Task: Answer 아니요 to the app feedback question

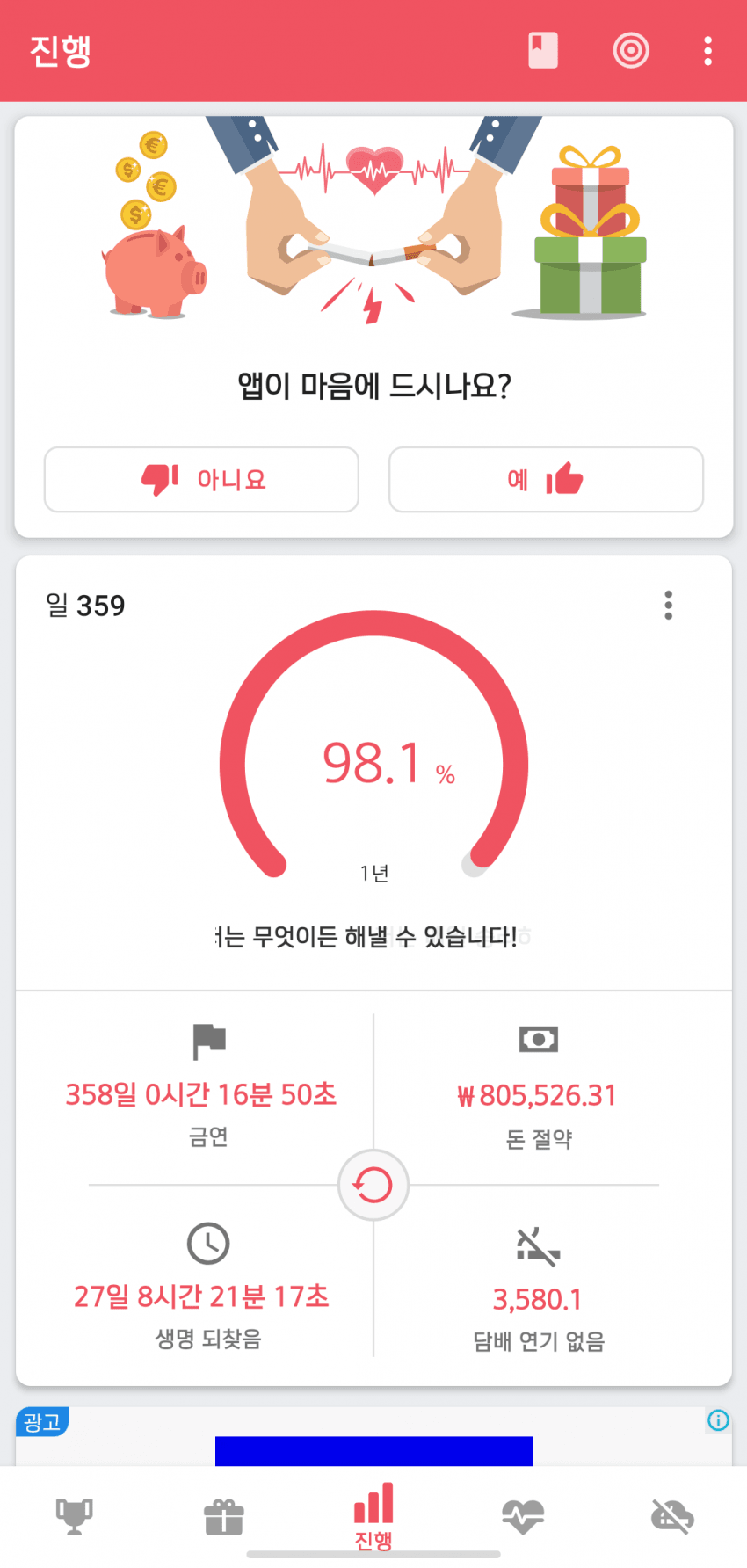Action: pos(201,479)
